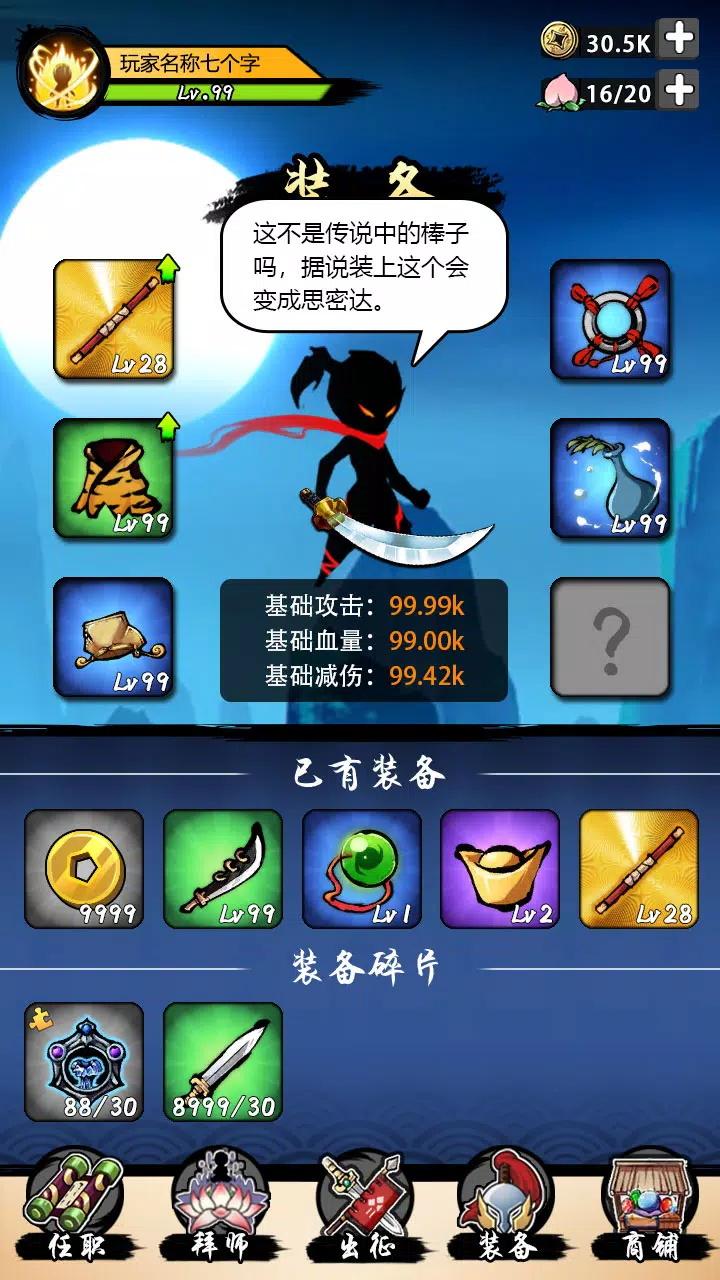Choose the owned gold staff Lv28

click(639, 868)
